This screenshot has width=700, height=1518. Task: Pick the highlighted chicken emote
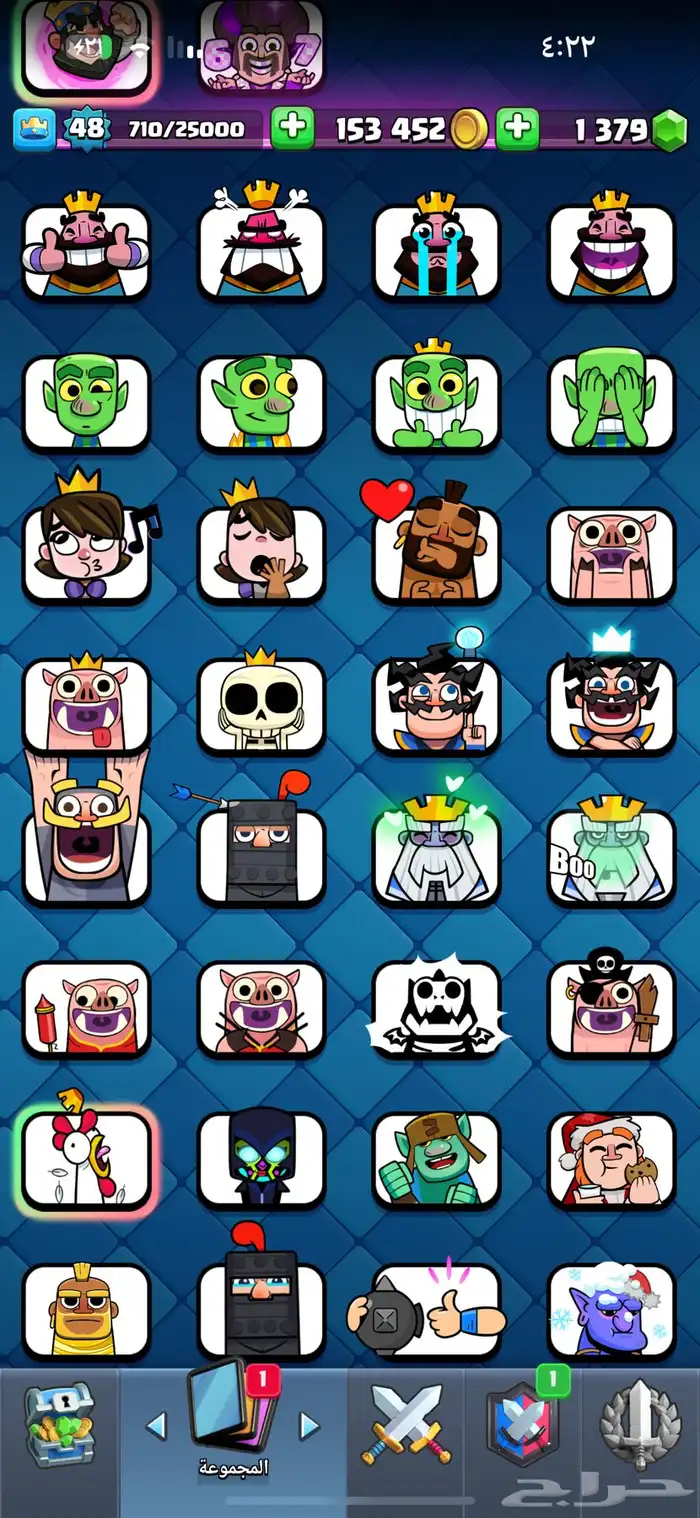[86, 1160]
